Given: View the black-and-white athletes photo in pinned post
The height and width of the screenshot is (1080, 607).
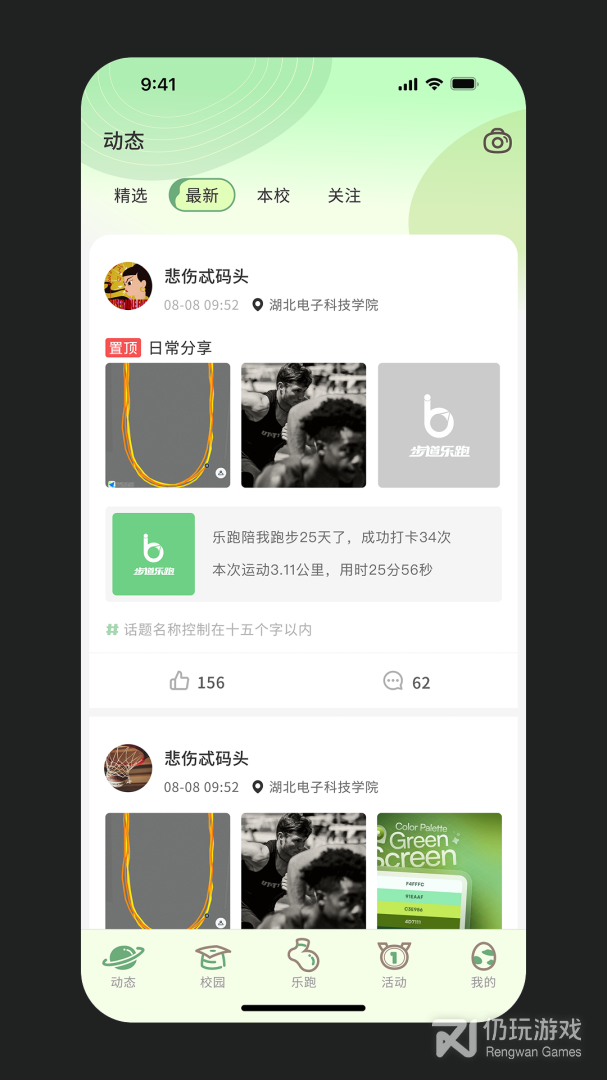Looking at the screenshot, I should [x=303, y=425].
